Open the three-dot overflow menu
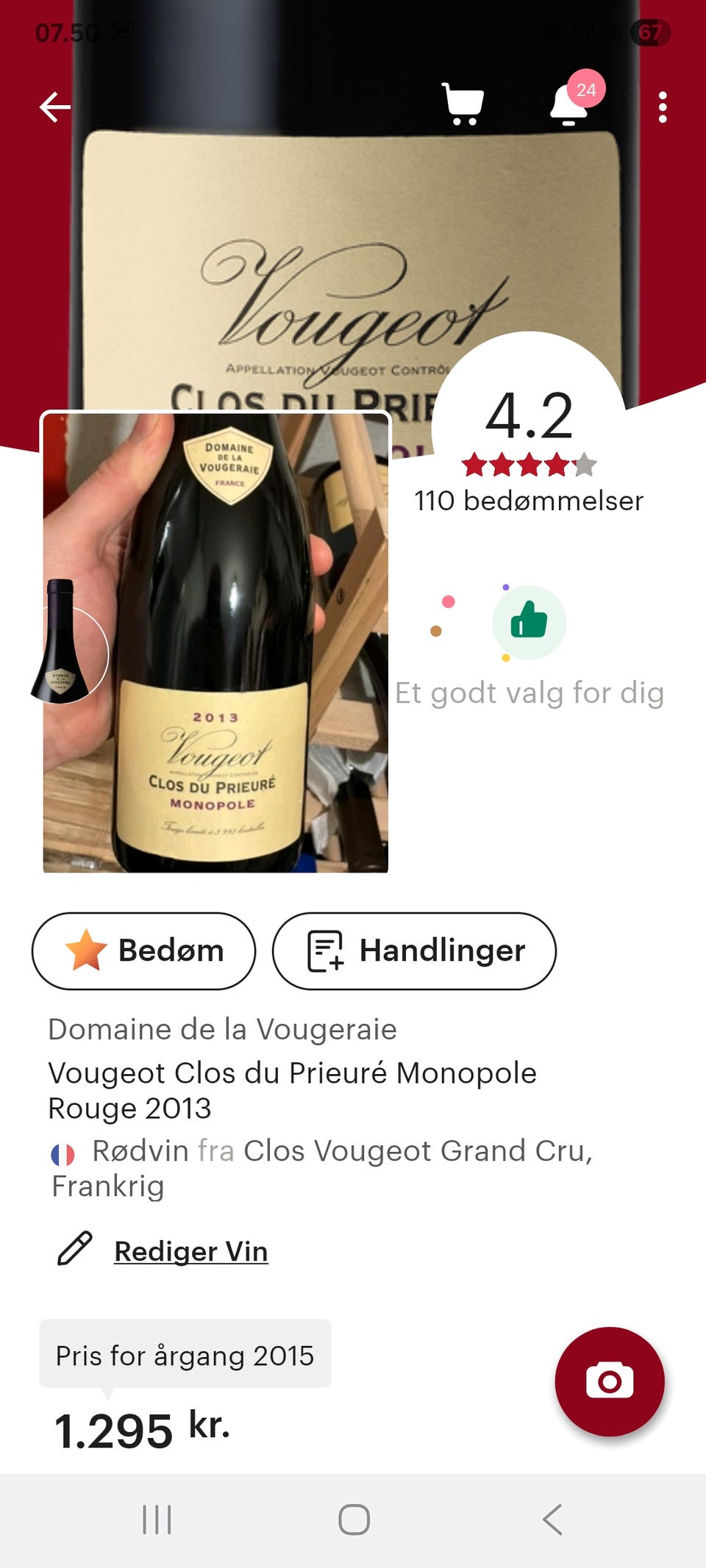706x1568 pixels. tap(663, 107)
